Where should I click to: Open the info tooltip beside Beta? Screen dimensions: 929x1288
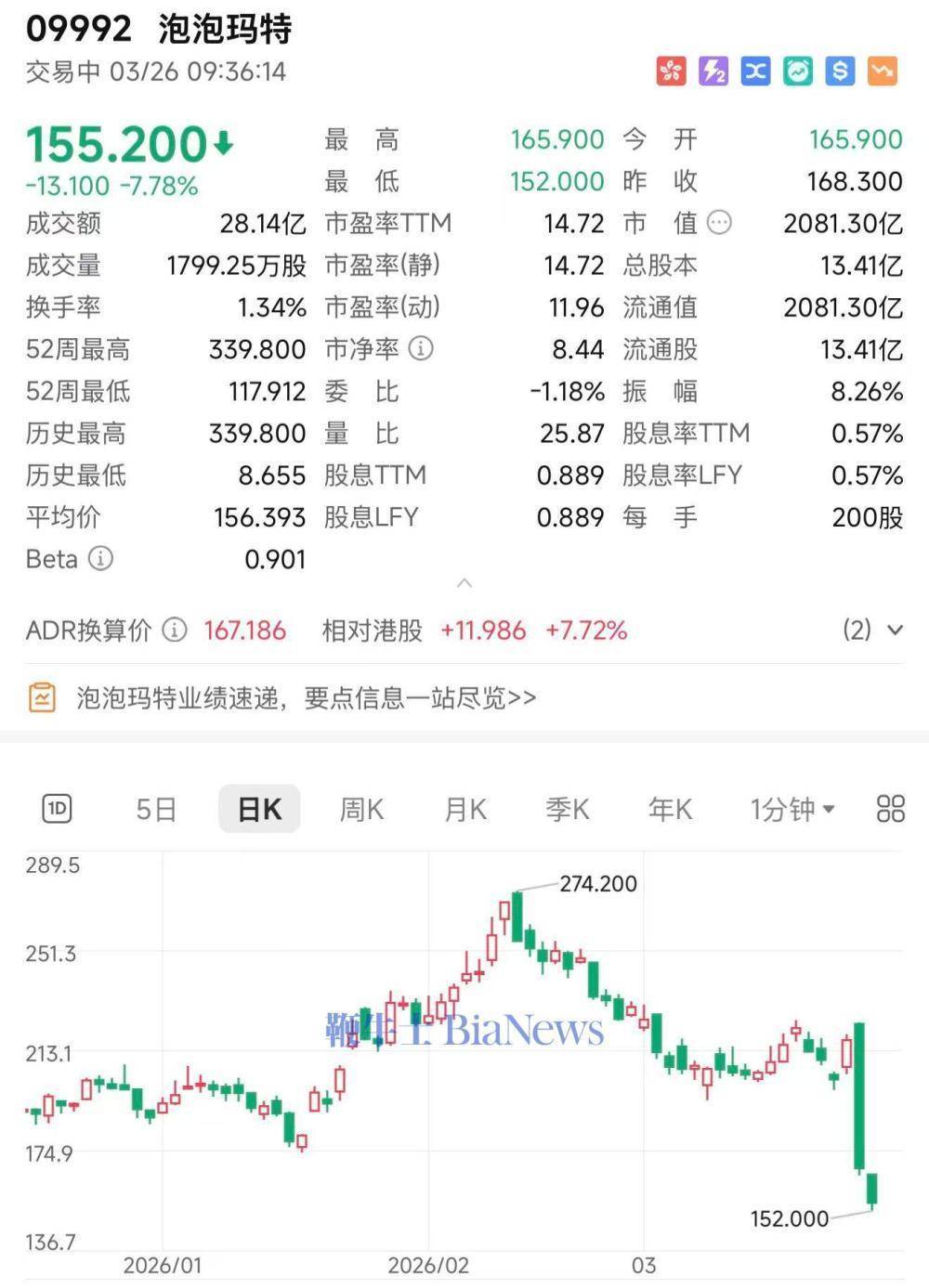pyautogui.click(x=98, y=559)
